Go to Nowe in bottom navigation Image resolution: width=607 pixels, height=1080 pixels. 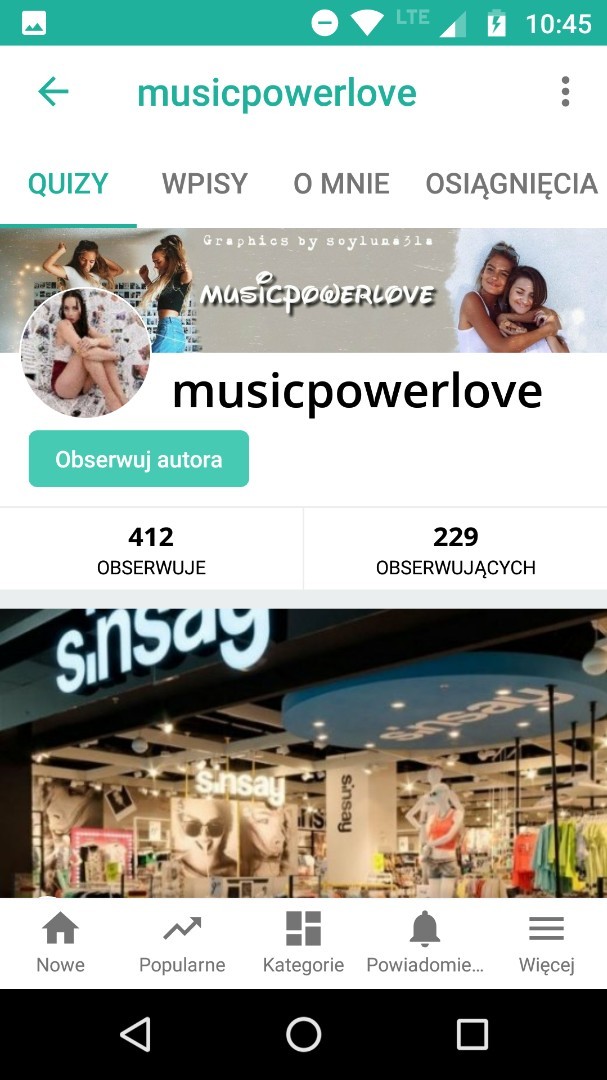click(x=60, y=943)
